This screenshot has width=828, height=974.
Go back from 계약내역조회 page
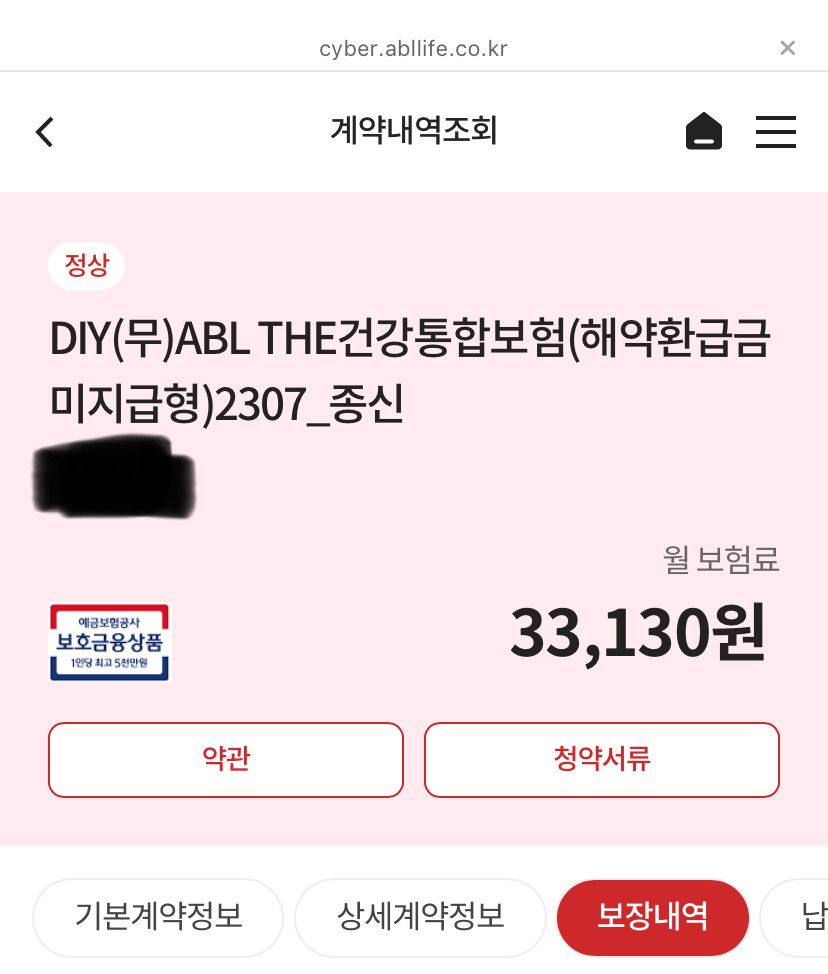[x=44, y=132]
